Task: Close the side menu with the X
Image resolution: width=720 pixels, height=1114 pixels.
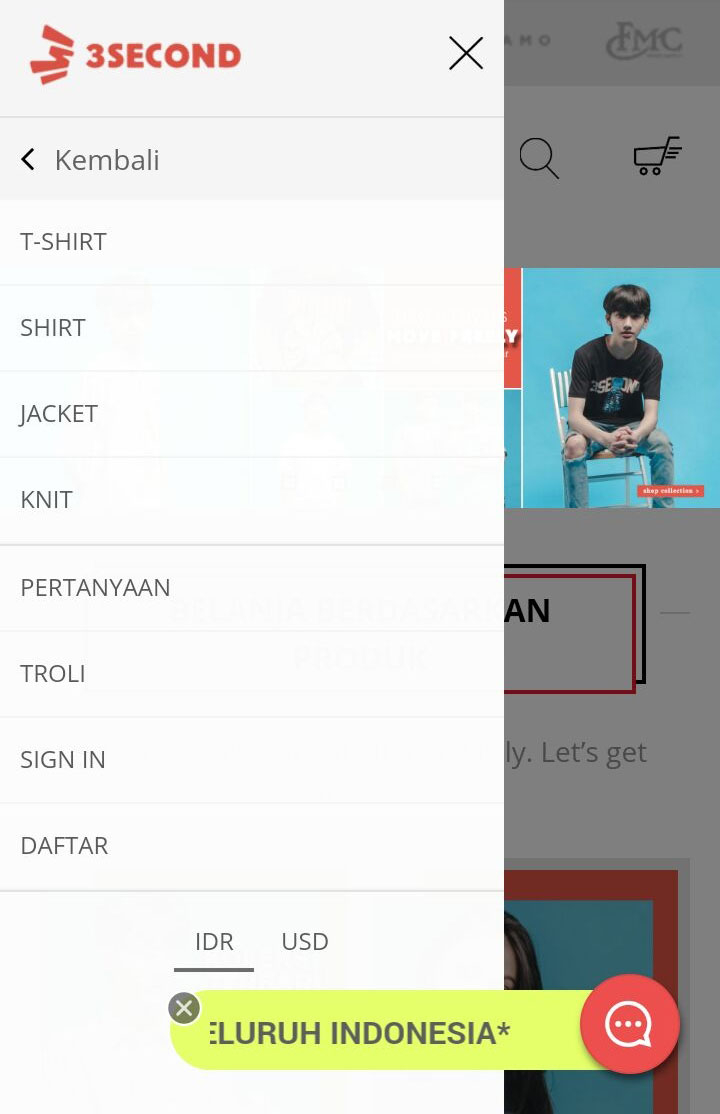Action: [466, 53]
